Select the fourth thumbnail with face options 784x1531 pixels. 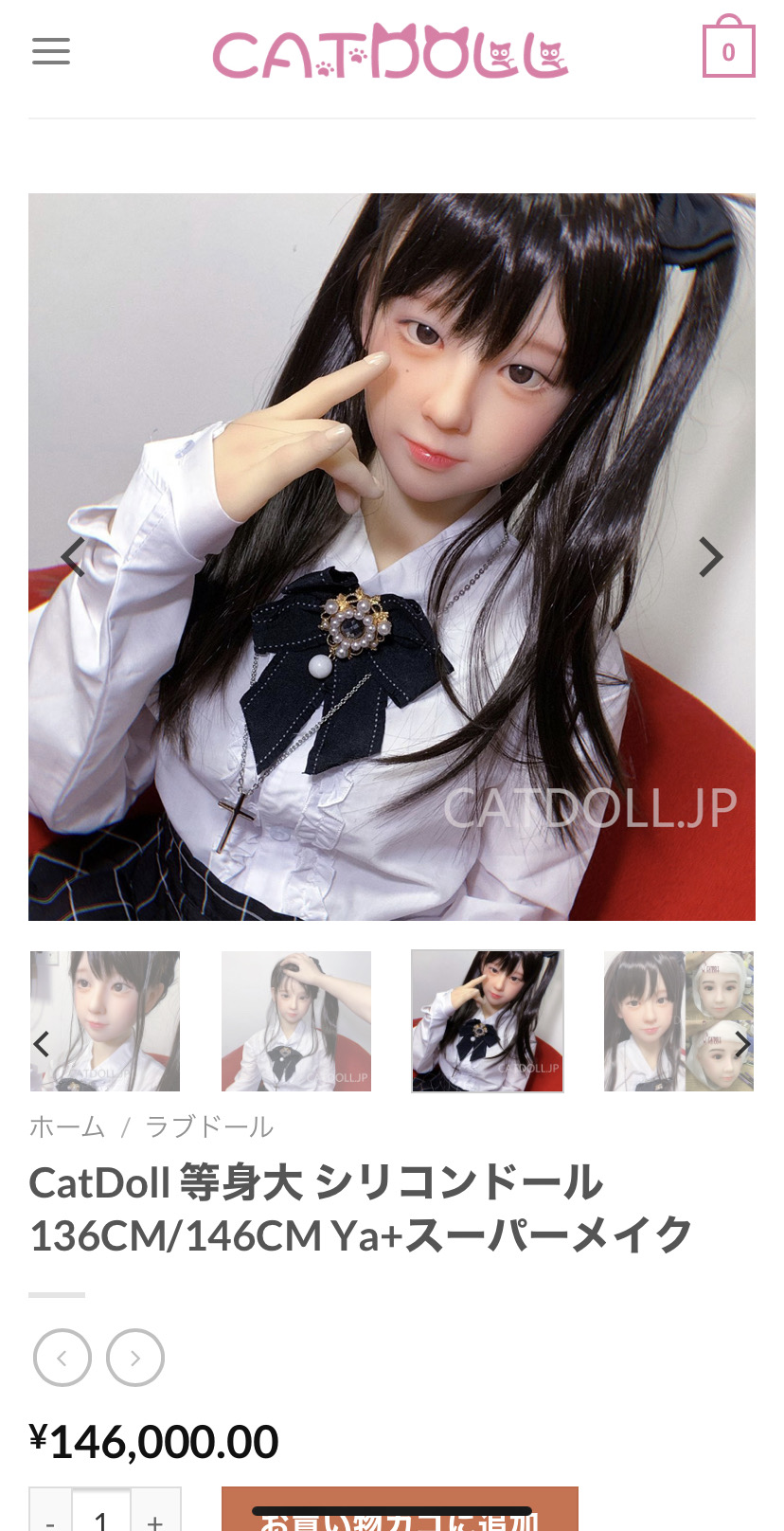click(679, 1021)
